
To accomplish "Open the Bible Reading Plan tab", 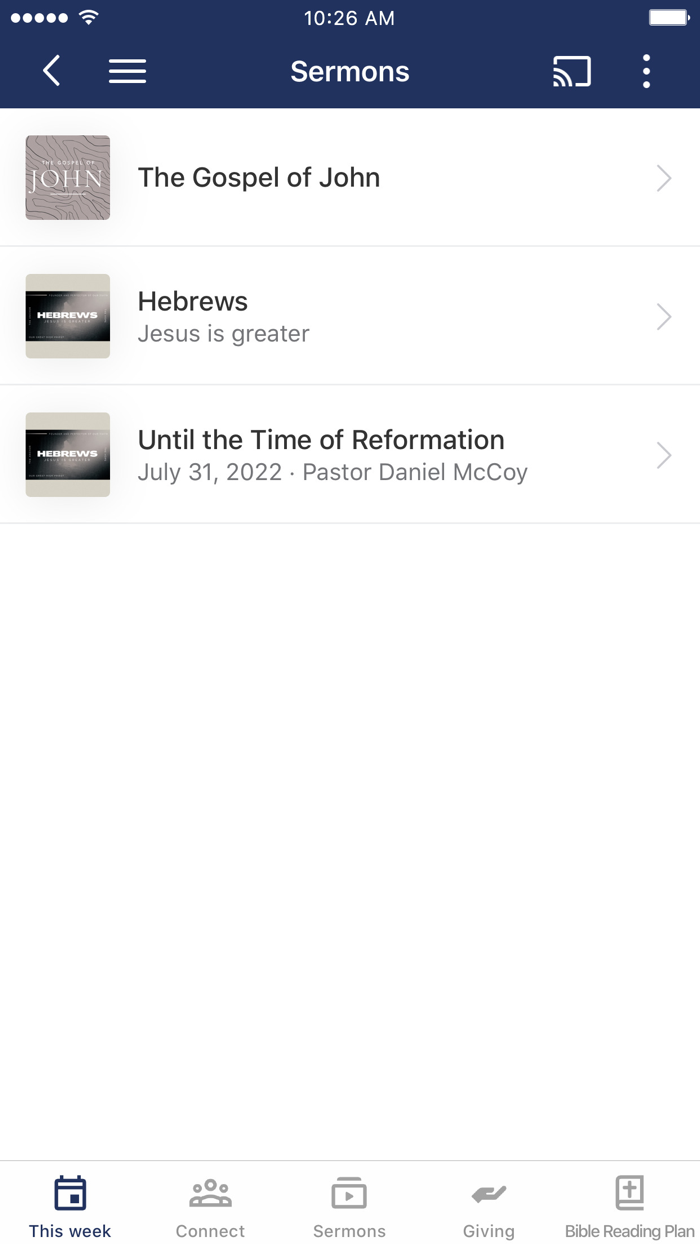I will pyautogui.click(x=629, y=1205).
